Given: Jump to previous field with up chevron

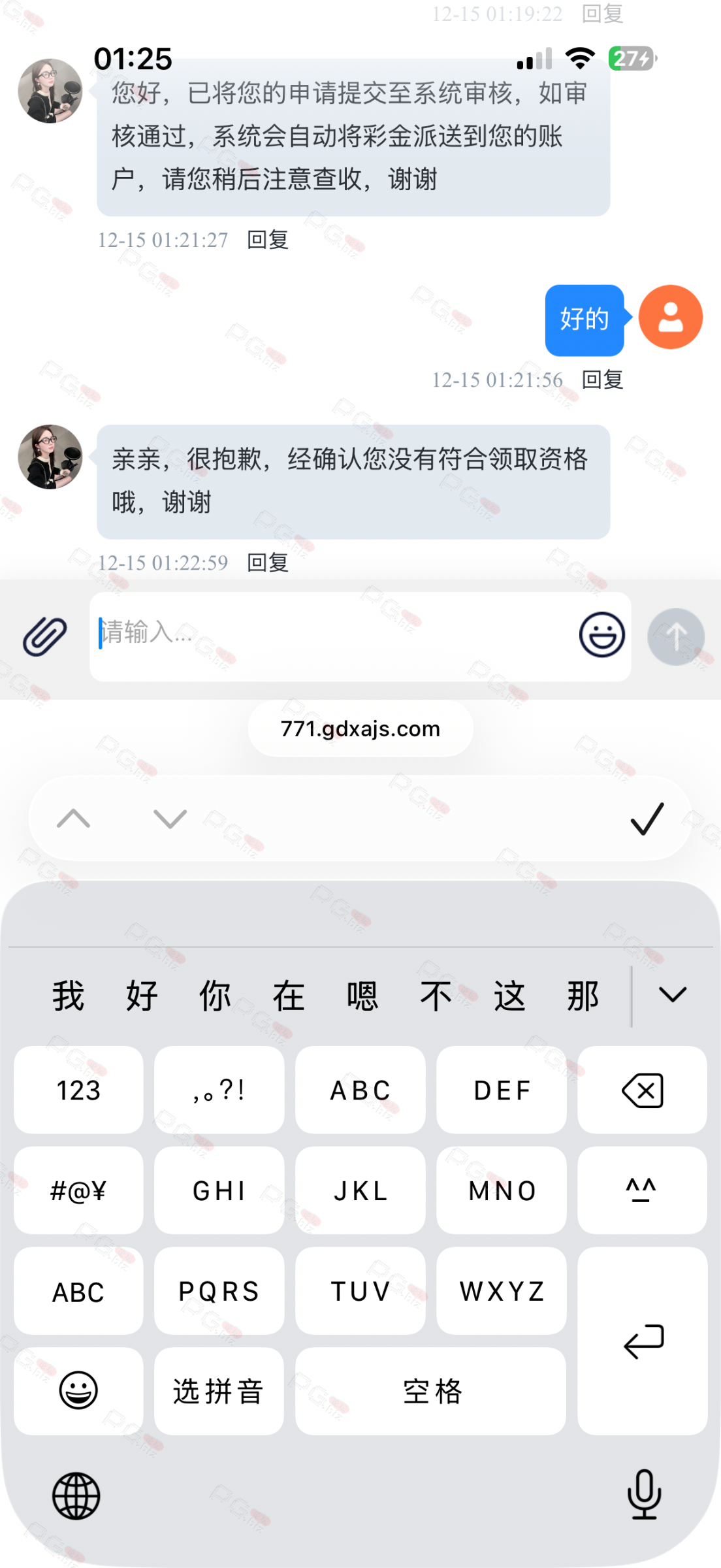Looking at the screenshot, I should 73,818.
